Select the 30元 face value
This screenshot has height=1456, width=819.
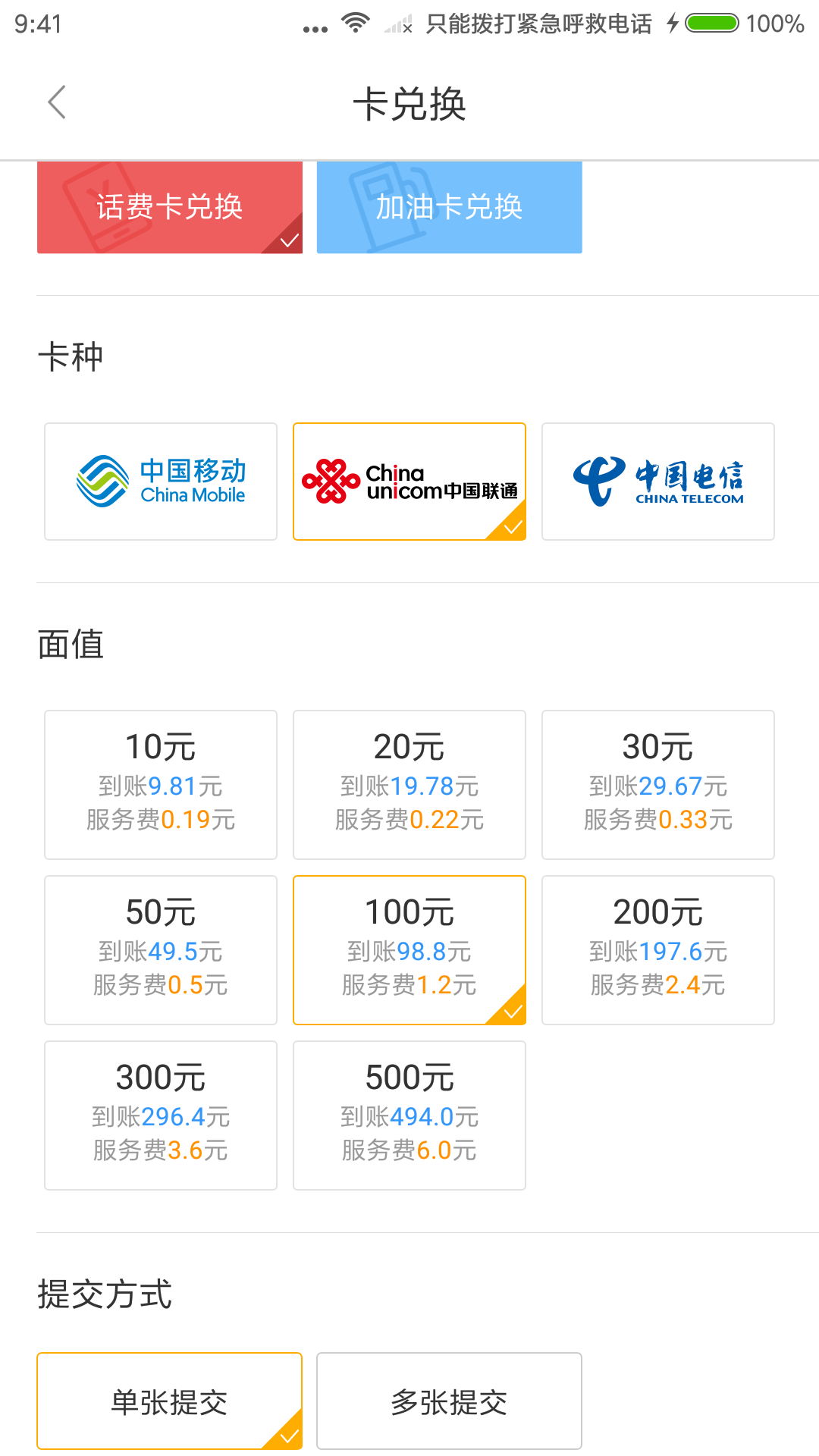(658, 784)
